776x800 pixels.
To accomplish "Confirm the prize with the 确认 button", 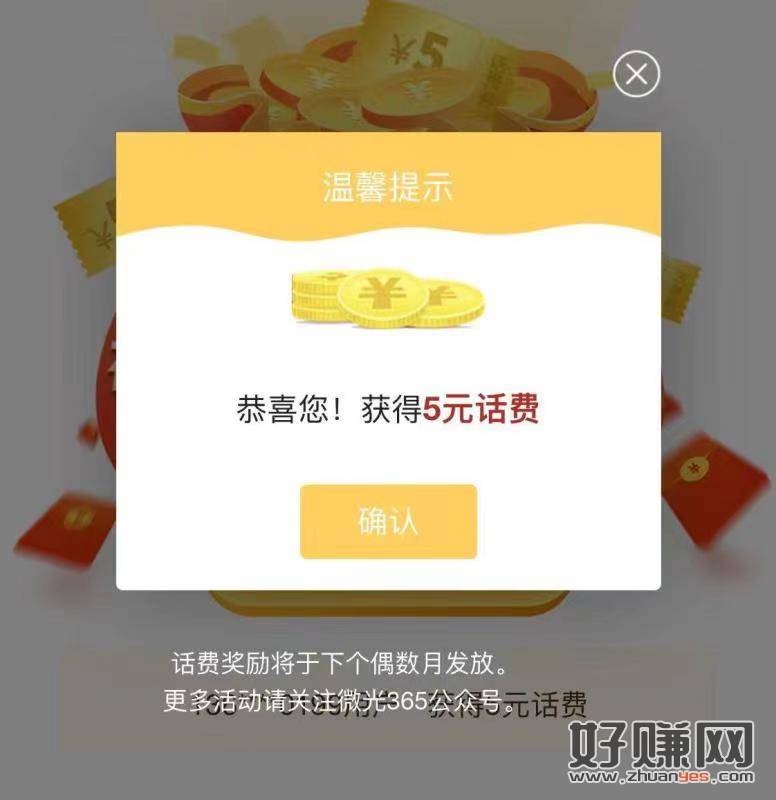I will tap(388, 521).
